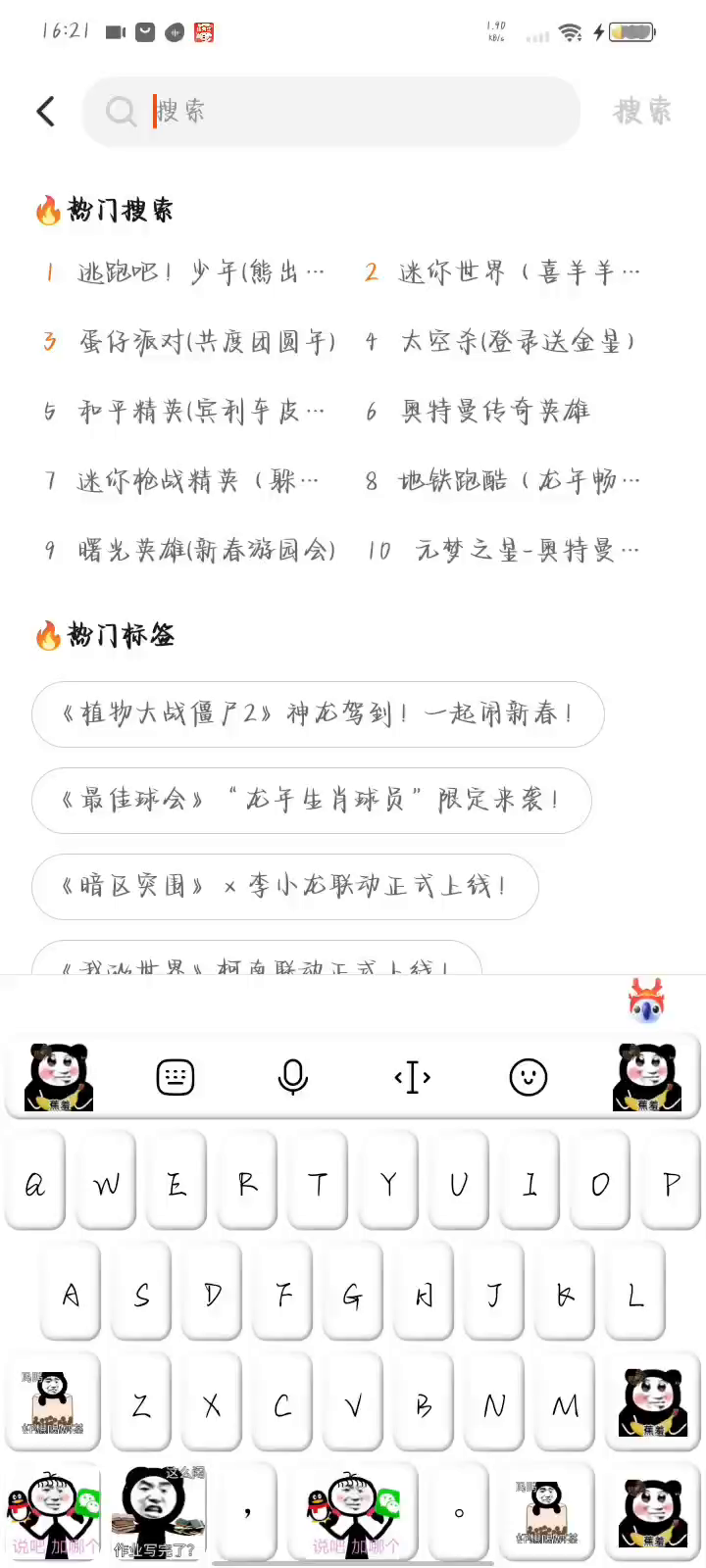Open hot search 逃跑吧！少年
The height and width of the screenshot is (1568, 706).
pos(201,271)
